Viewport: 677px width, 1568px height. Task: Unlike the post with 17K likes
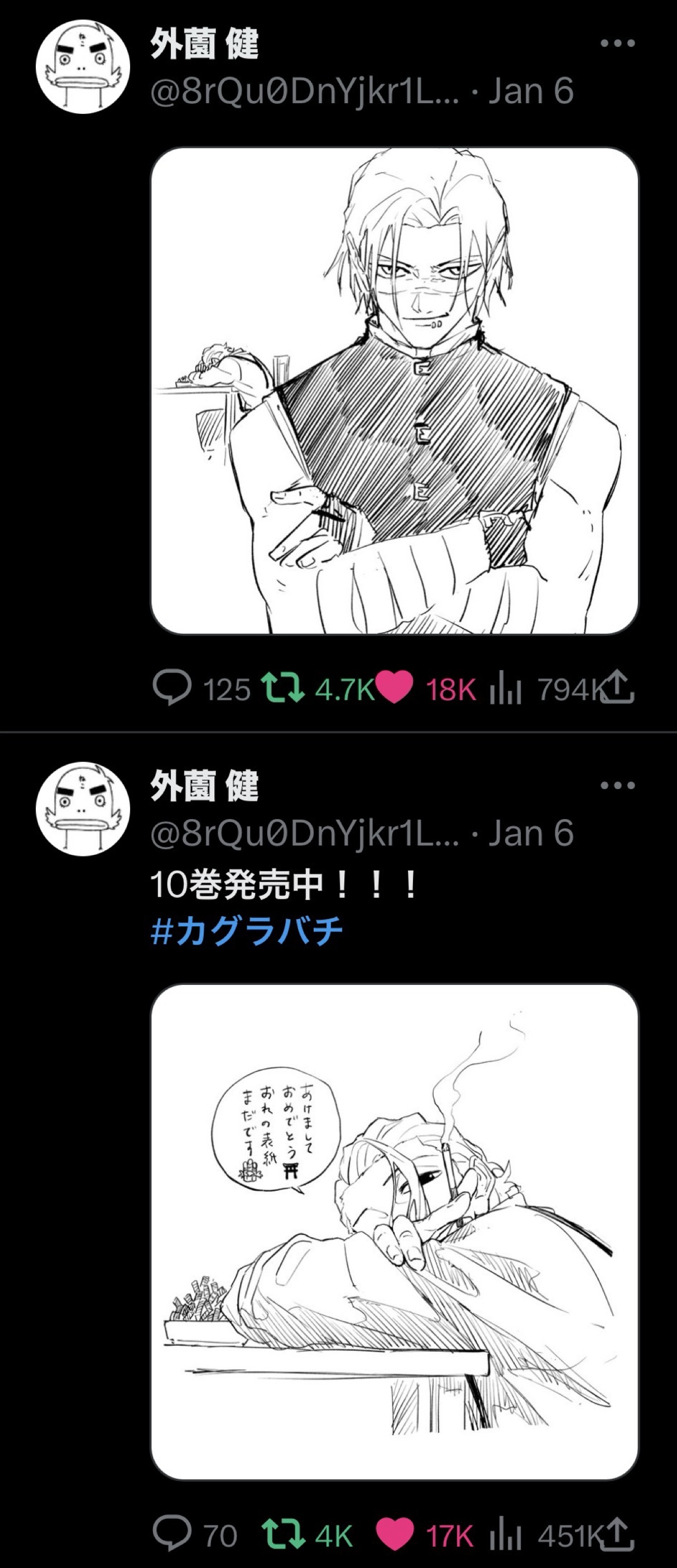[x=395, y=1534]
